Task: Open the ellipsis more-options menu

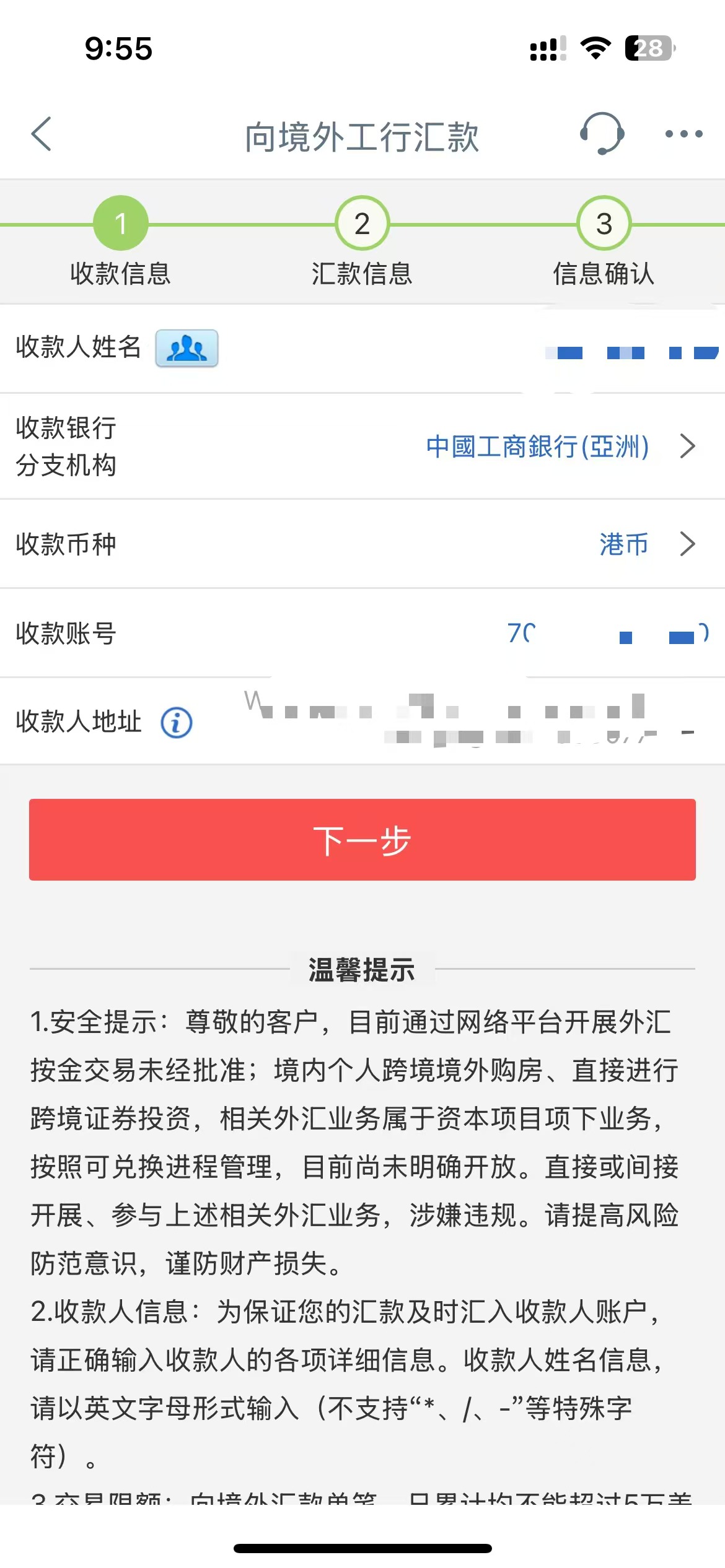Action: point(683,133)
